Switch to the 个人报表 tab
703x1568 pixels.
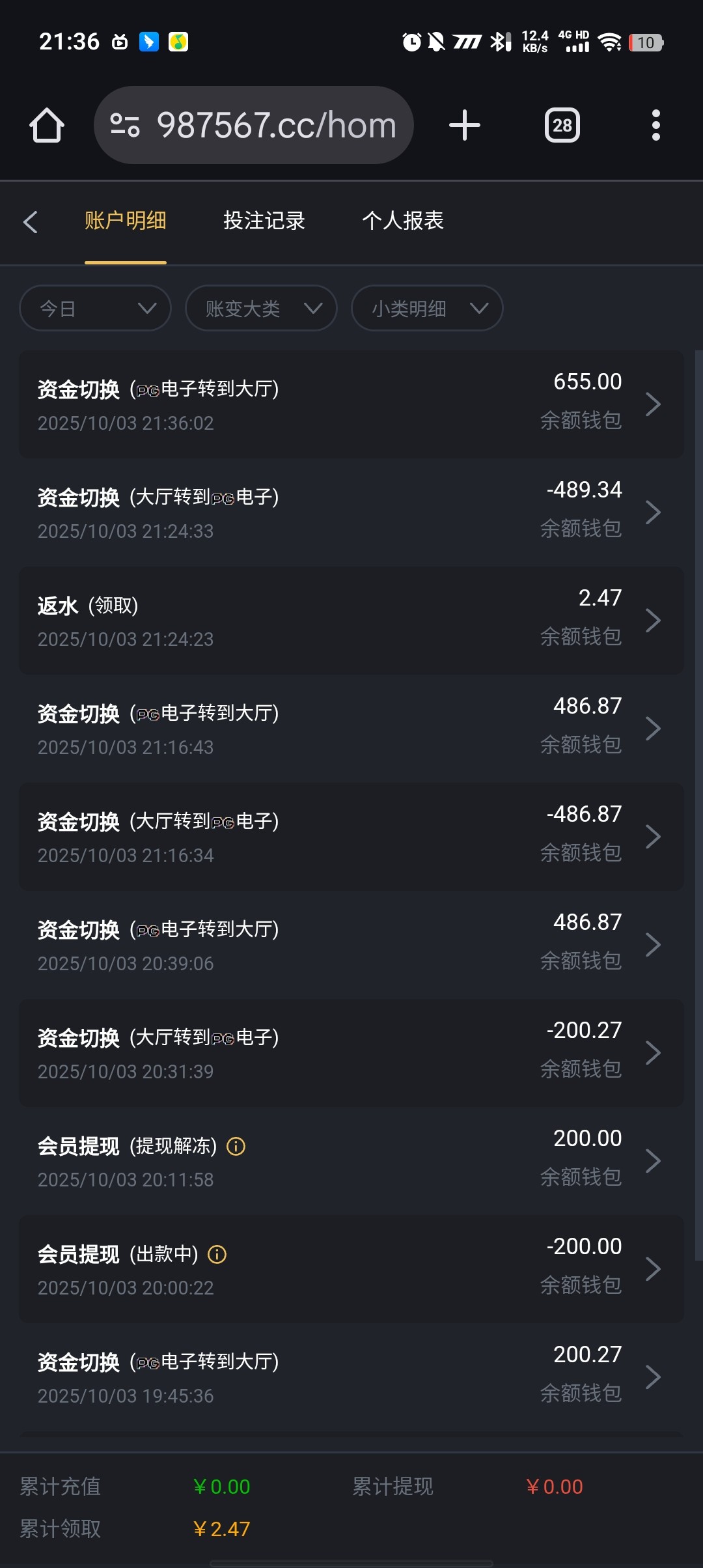[404, 221]
